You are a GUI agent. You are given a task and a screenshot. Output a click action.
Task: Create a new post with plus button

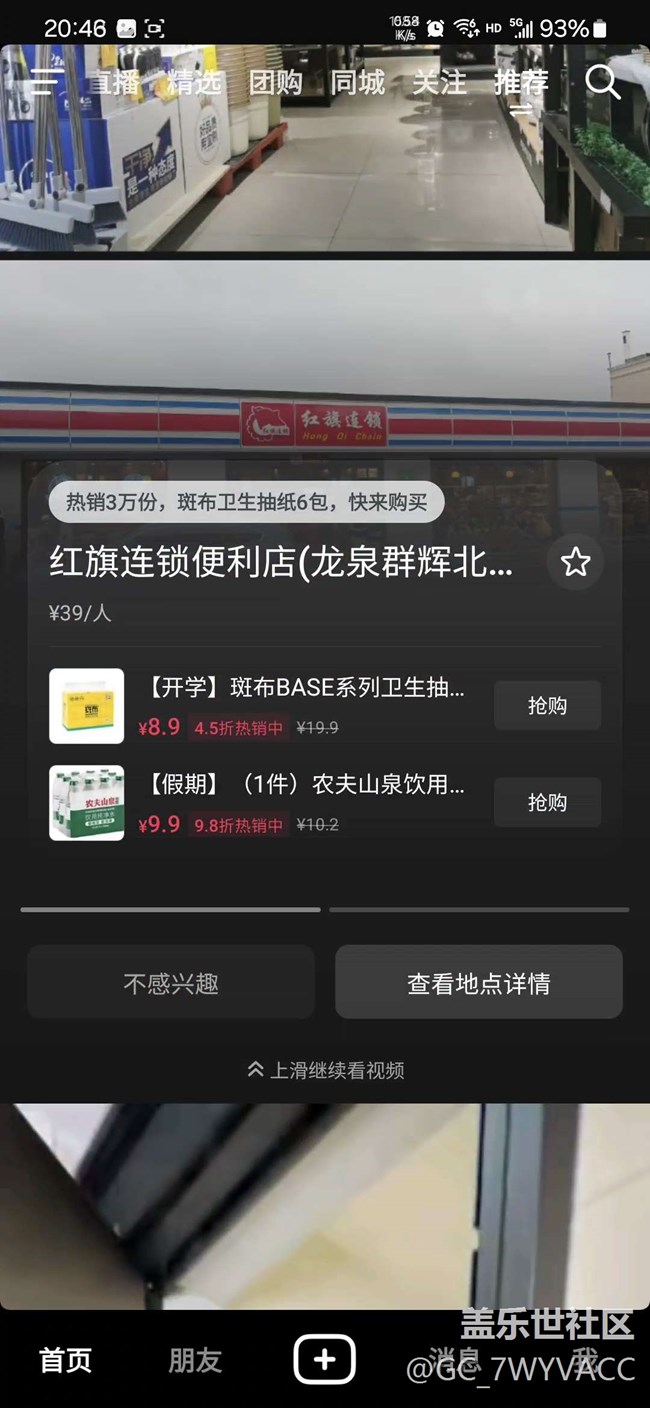point(324,1360)
